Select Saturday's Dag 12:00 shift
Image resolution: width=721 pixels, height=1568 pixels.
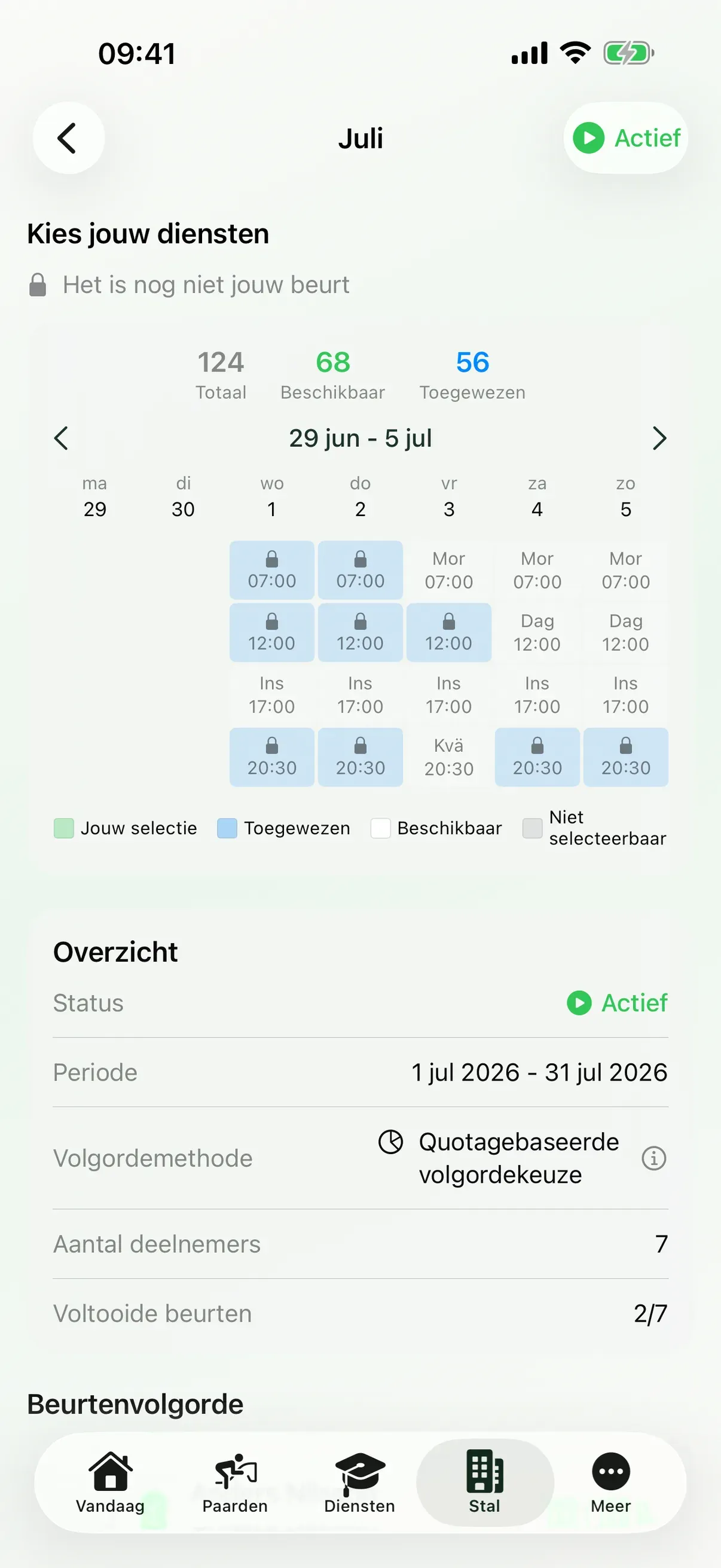tap(537, 633)
